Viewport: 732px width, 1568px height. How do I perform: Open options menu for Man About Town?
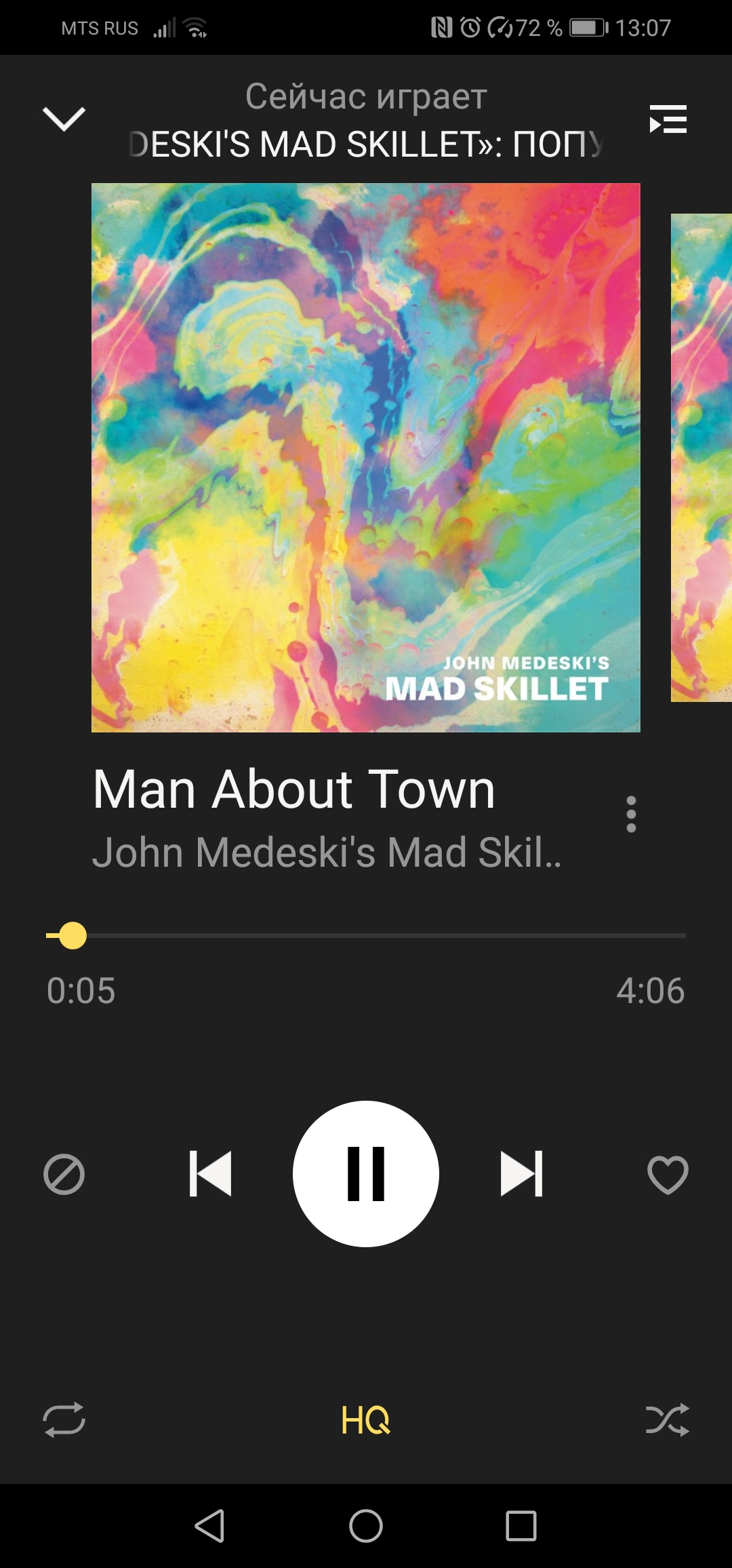(631, 814)
